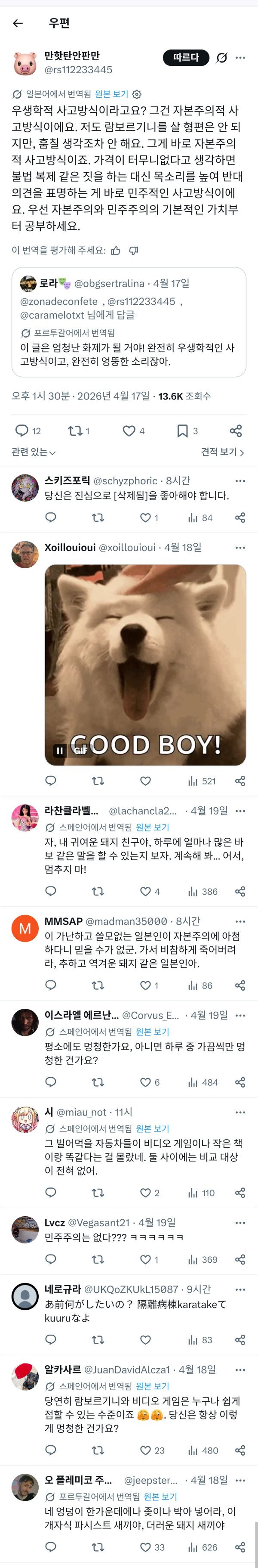Share the main post

236,431
